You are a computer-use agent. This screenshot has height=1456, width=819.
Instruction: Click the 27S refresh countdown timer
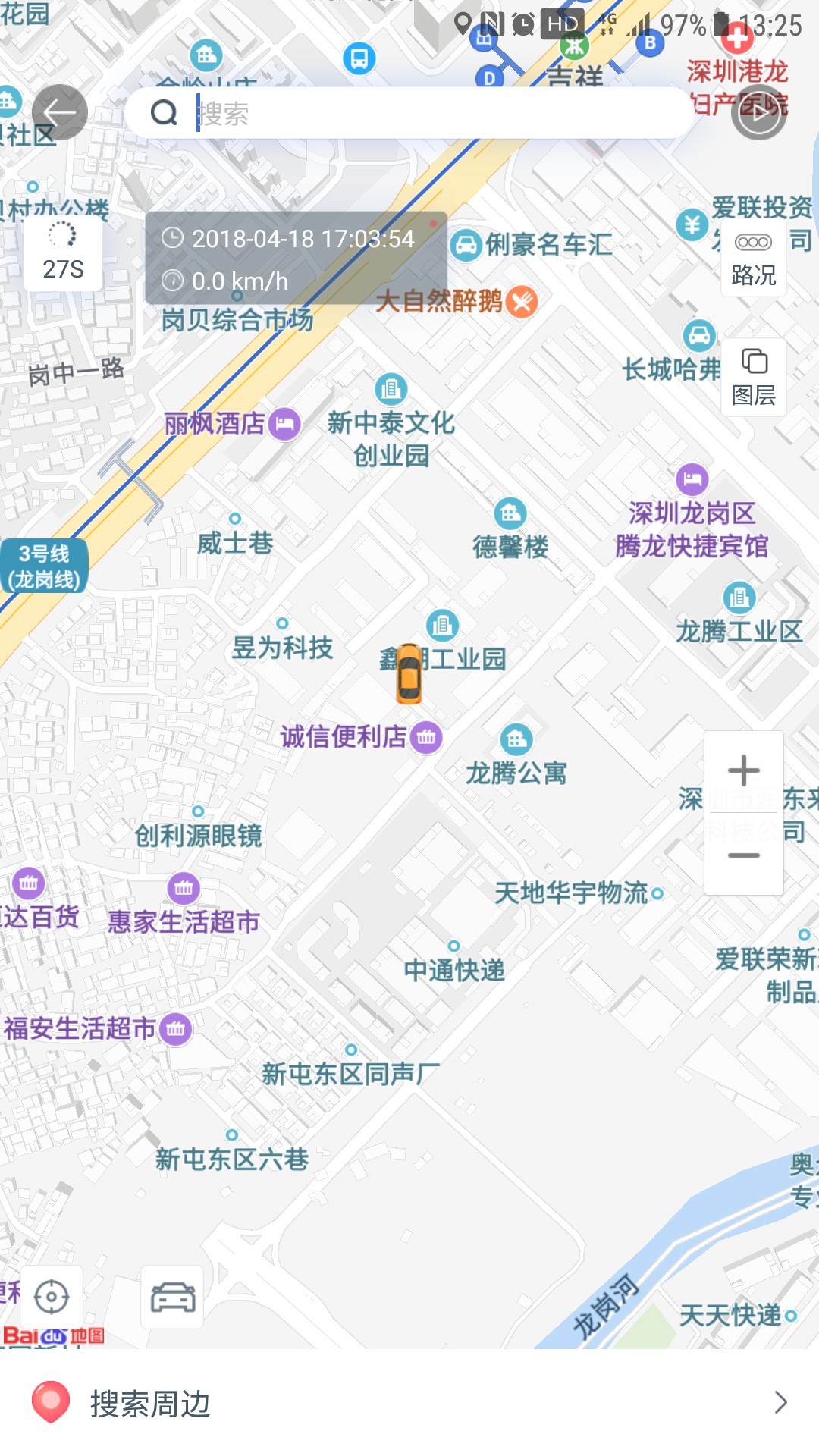pos(64,250)
